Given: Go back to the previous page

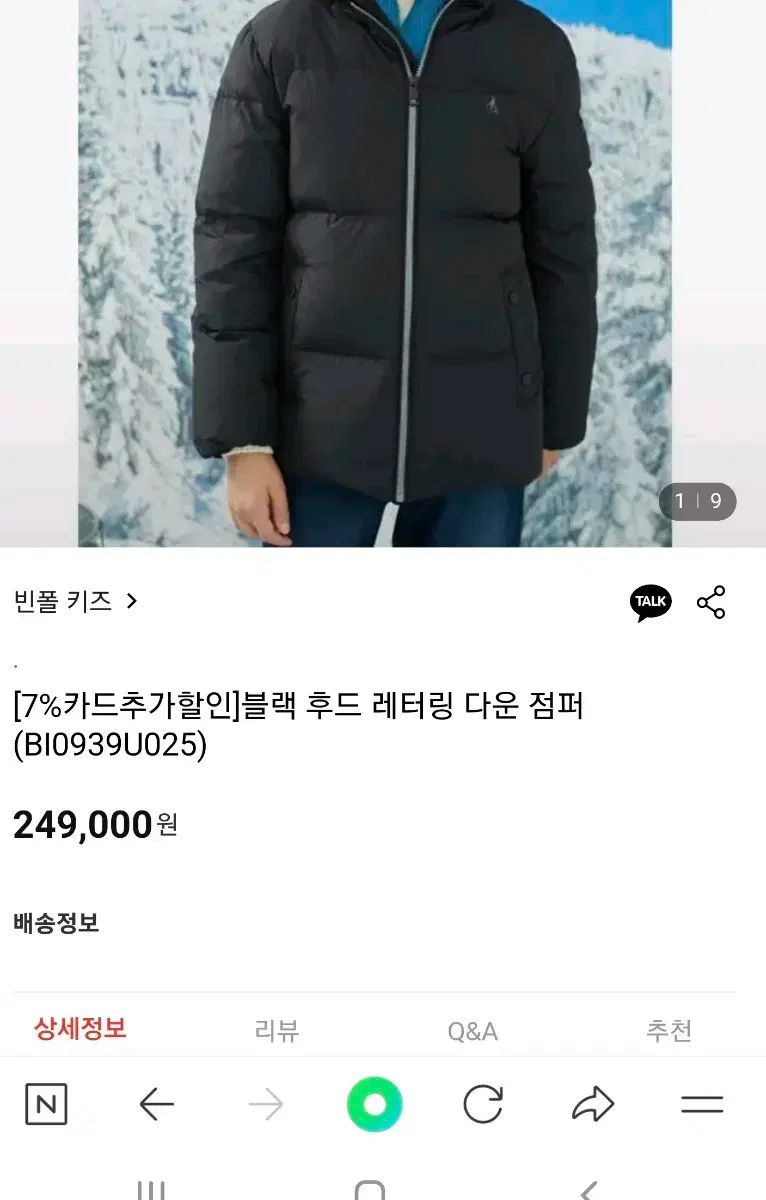Looking at the screenshot, I should pos(156,1104).
